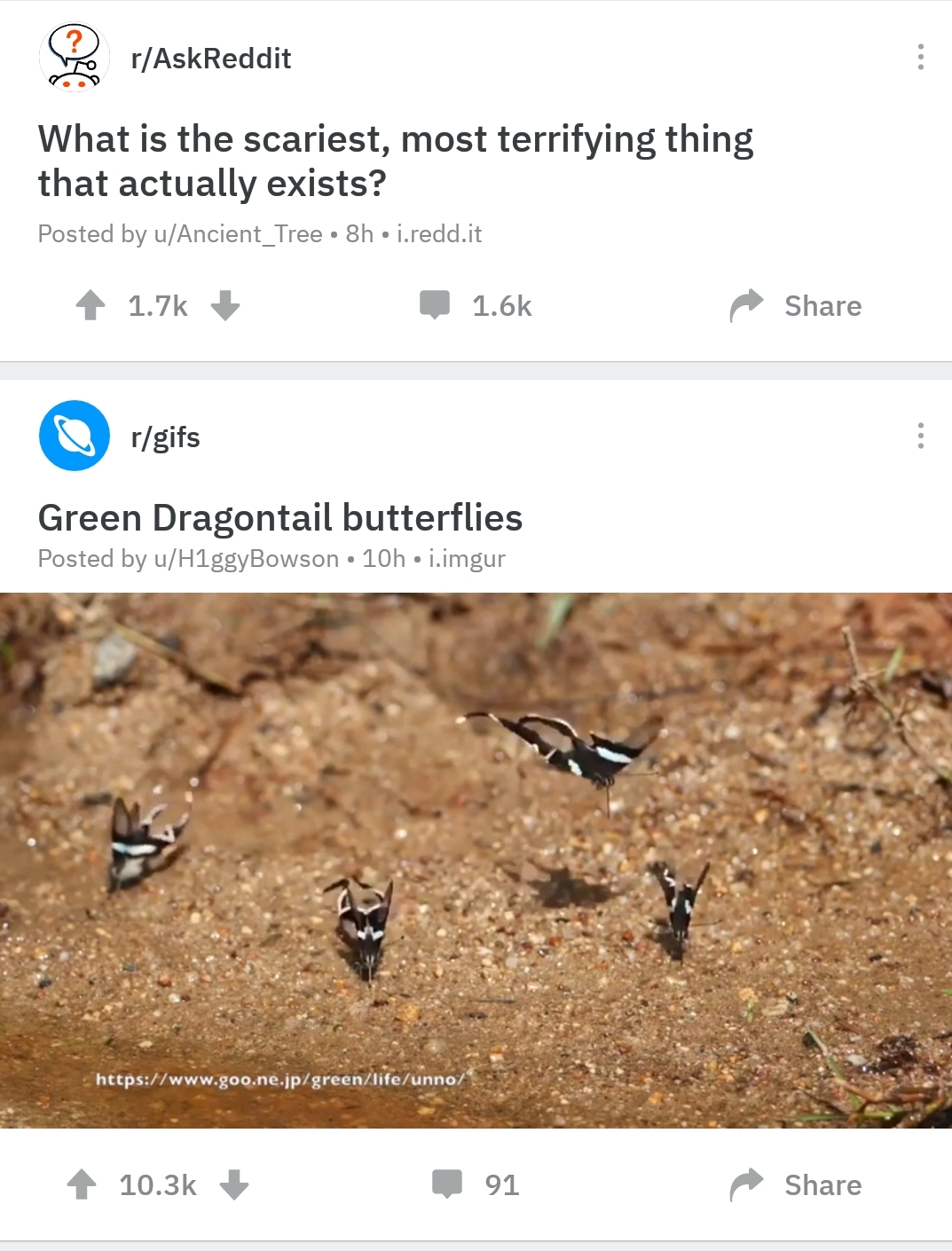This screenshot has width=952, height=1251.
Task: Open overflow menu on the r/gifs post
Action: (x=920, y=436)
